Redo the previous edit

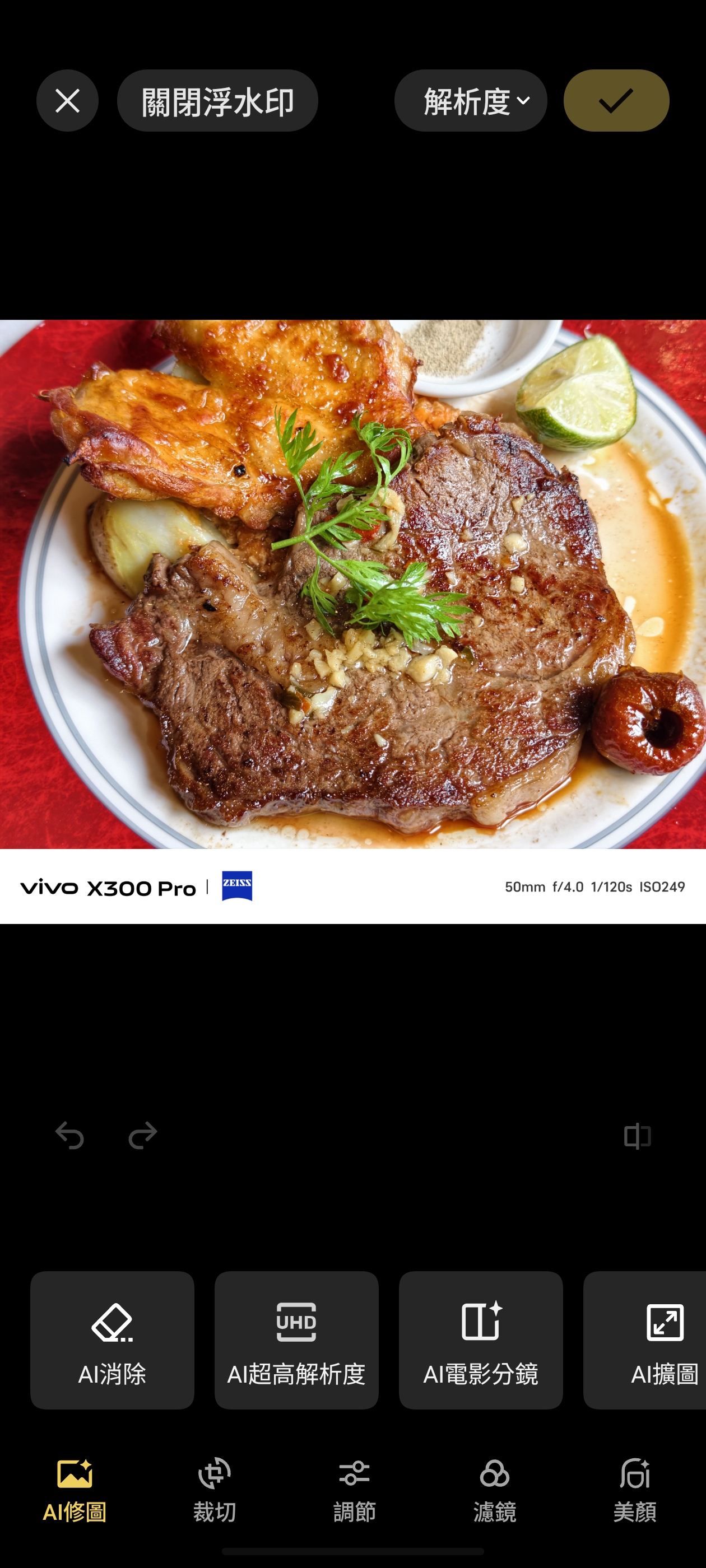142,1136
